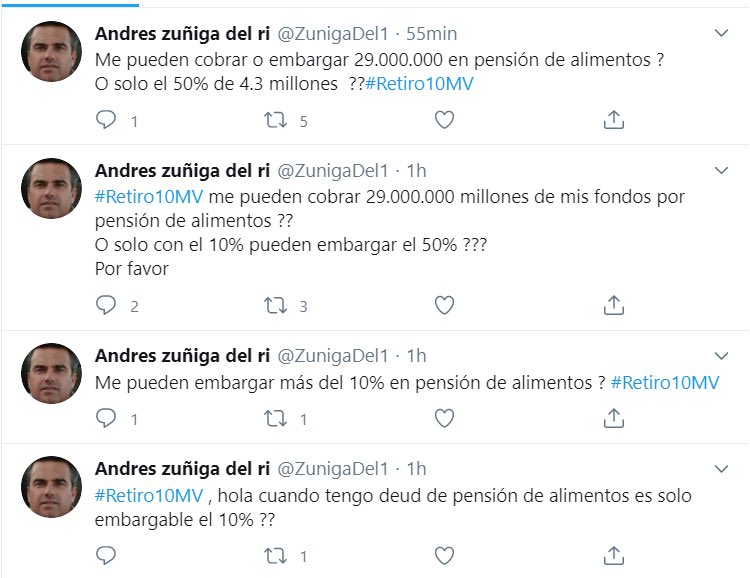Retweet the 'embargar más del 10%' tweet
This screenshot has height=578, width=750.
pyautogui.click(x=275, y=419)
